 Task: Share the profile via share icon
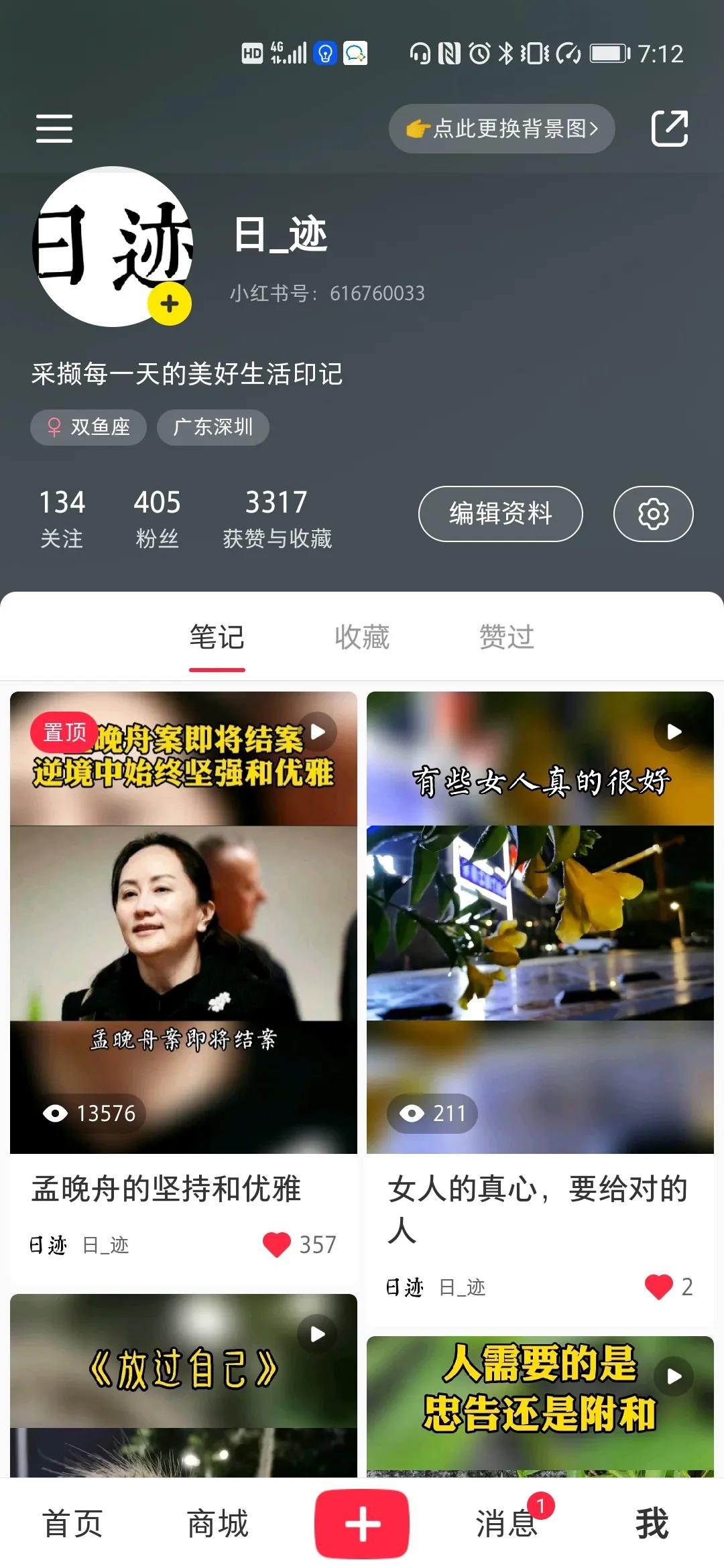click(670, 128)
